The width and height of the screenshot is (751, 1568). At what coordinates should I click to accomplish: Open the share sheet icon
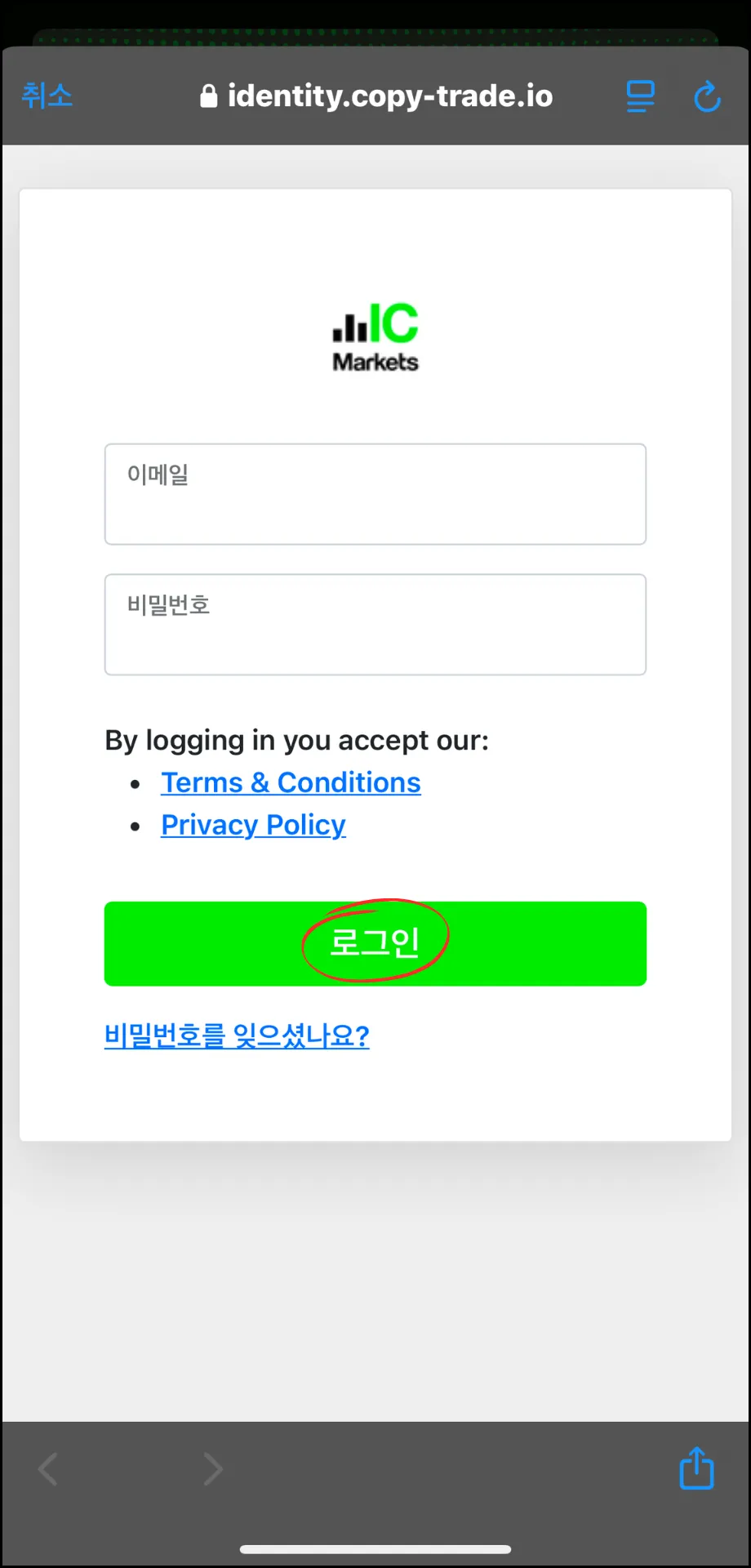696,1468
